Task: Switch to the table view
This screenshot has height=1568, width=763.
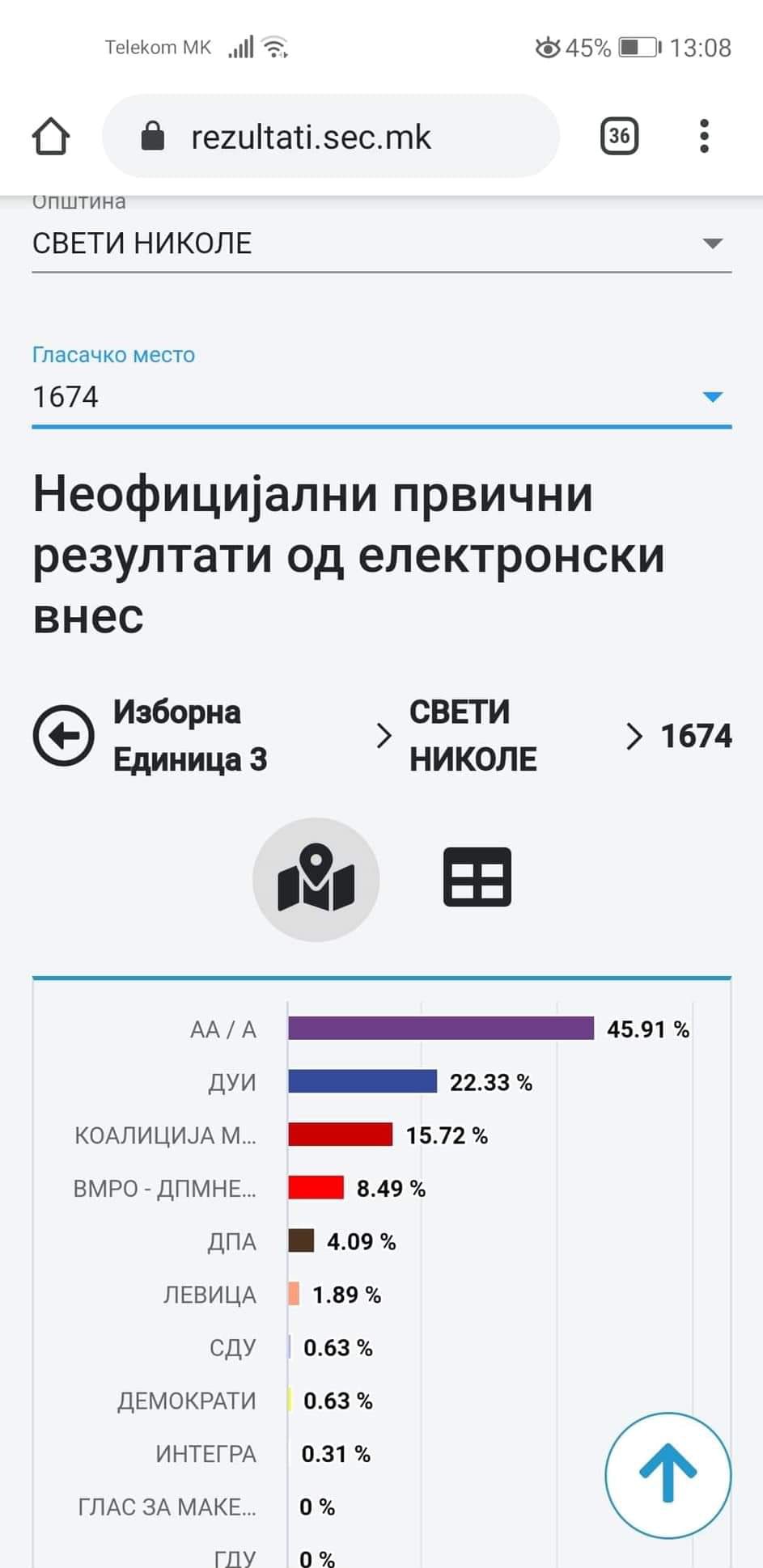Action: point(477,877)
